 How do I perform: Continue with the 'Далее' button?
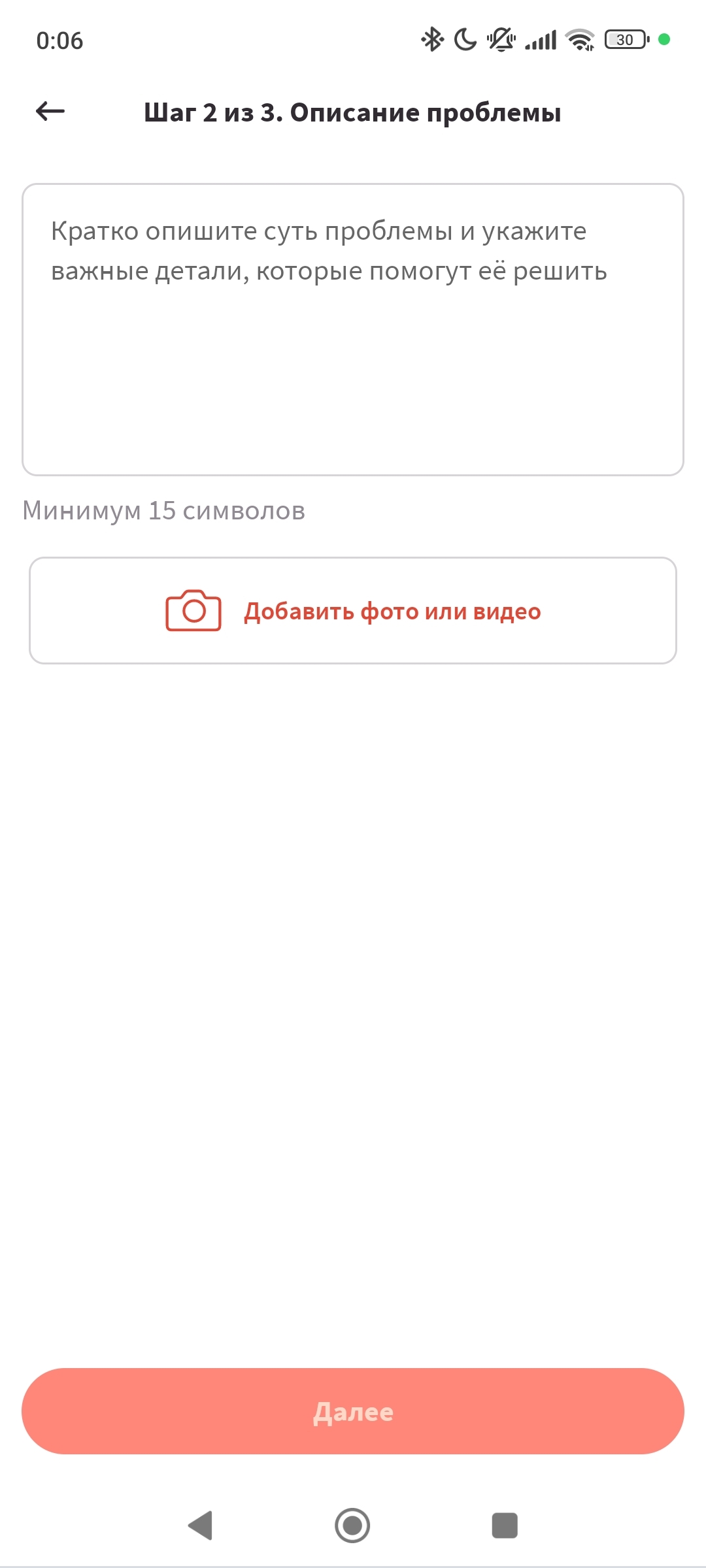pos(353,1411)
